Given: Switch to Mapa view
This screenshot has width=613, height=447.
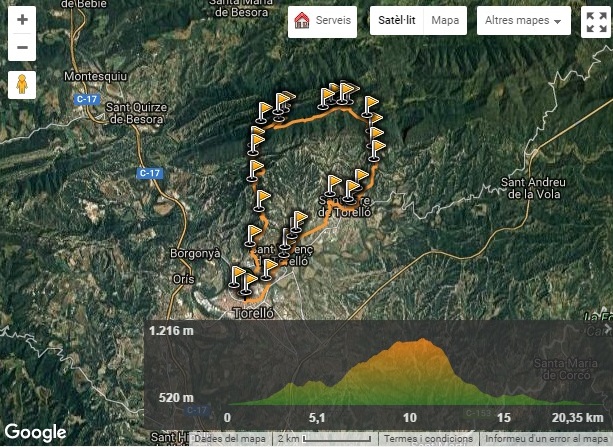Looking at the screenshot, I should [x=445, y=21].
